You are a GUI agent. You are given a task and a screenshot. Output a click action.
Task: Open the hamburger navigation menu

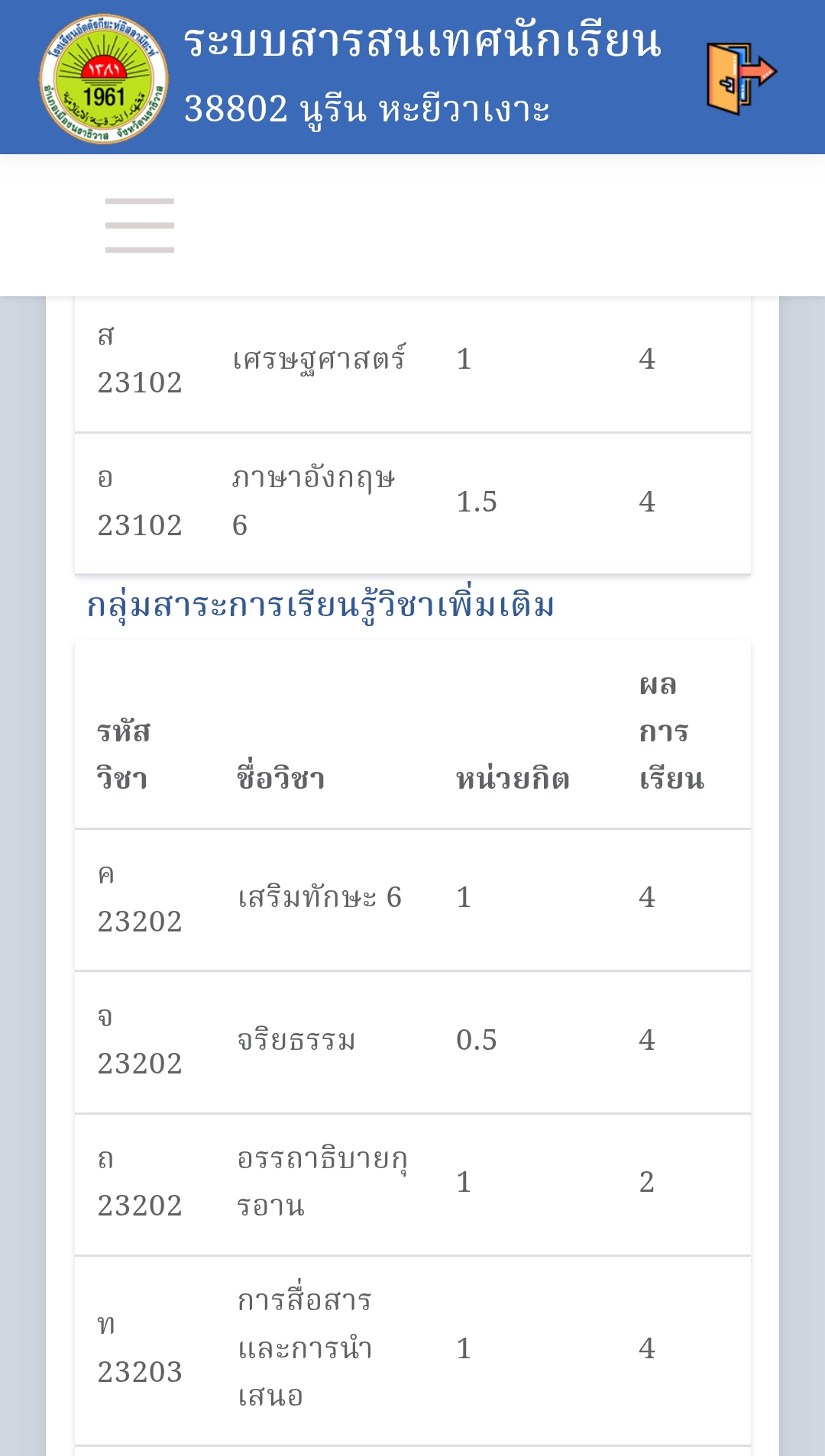[x=140, y=225]
